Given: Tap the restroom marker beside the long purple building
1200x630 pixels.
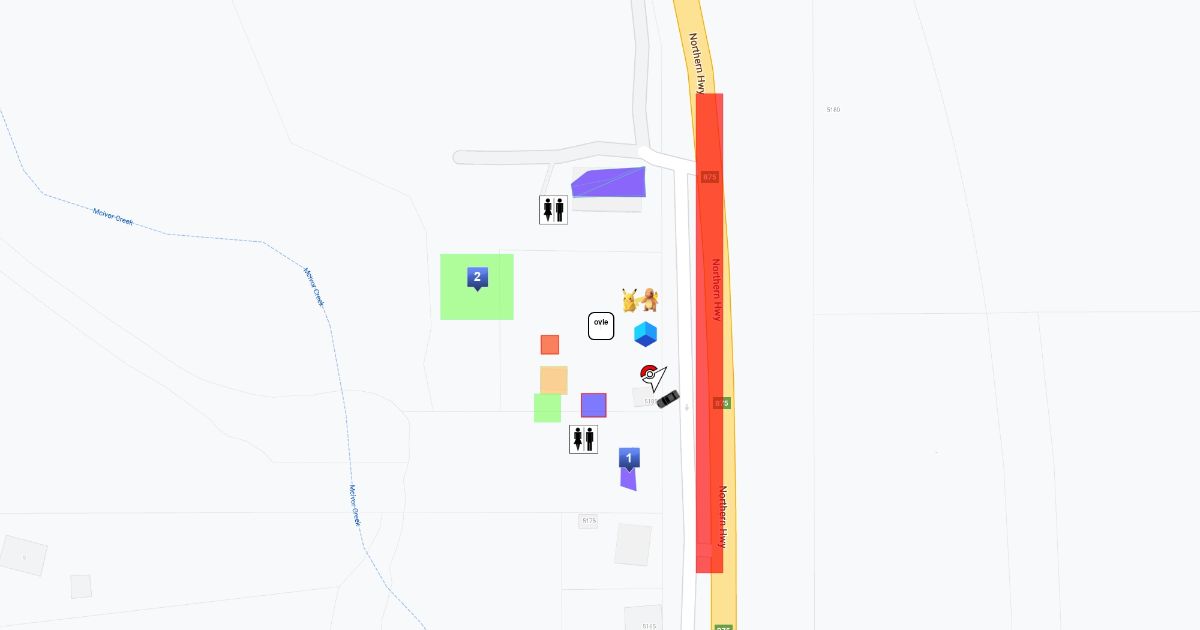Looking at the screenshot, I should click(553, 209).
